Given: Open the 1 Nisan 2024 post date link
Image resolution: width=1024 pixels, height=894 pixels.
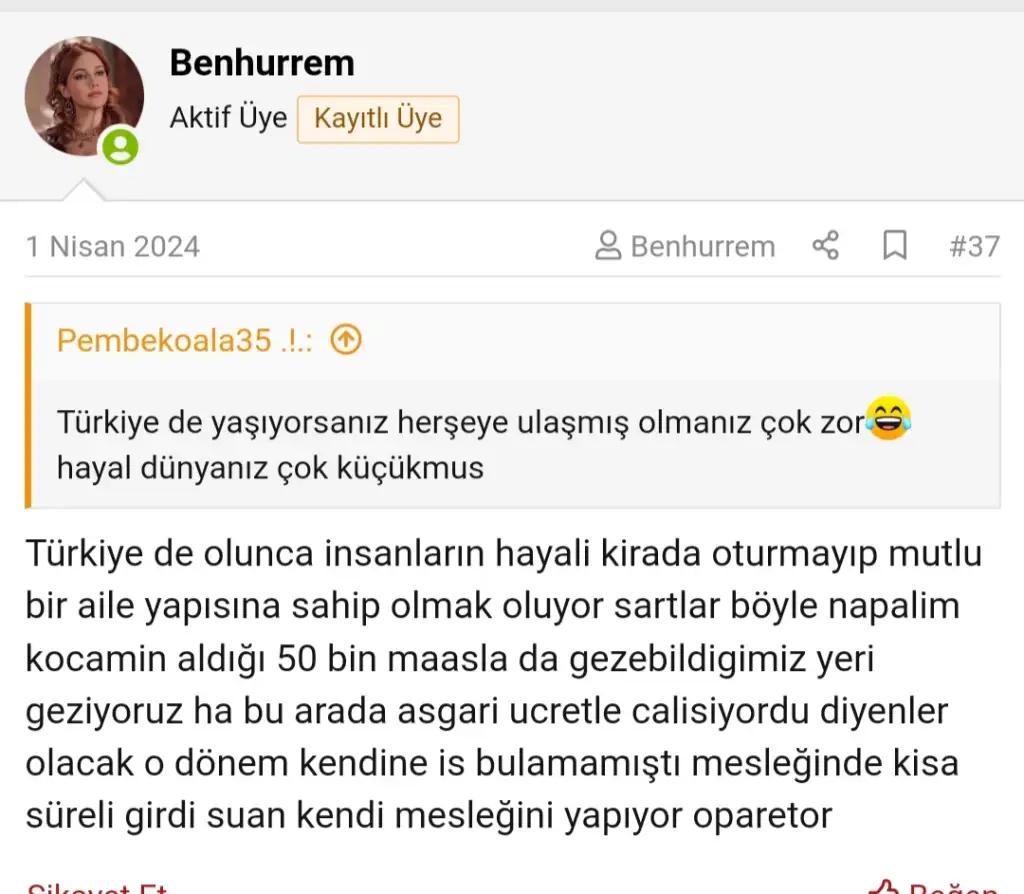Looking at the screenshot, I should click(113, 246).
